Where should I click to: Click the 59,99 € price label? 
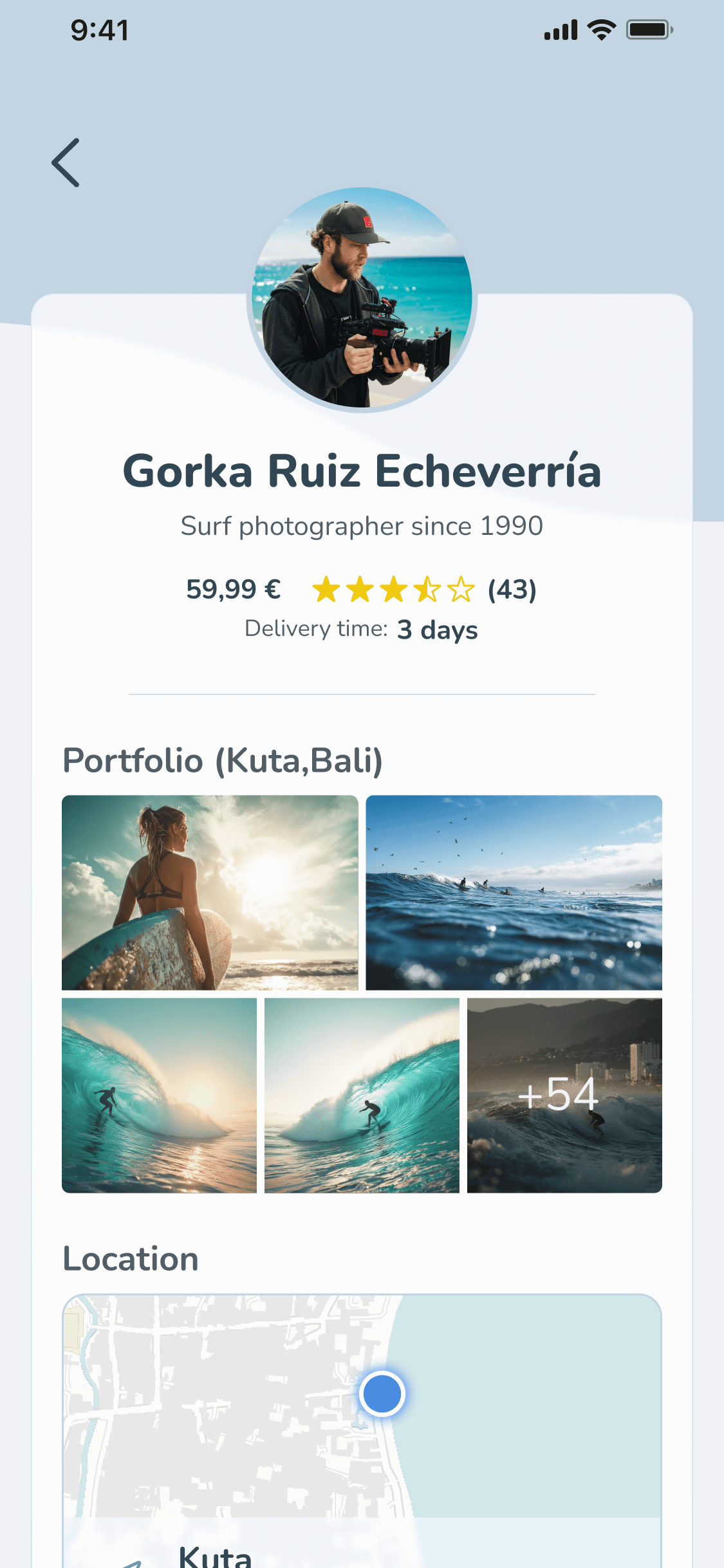233,589
